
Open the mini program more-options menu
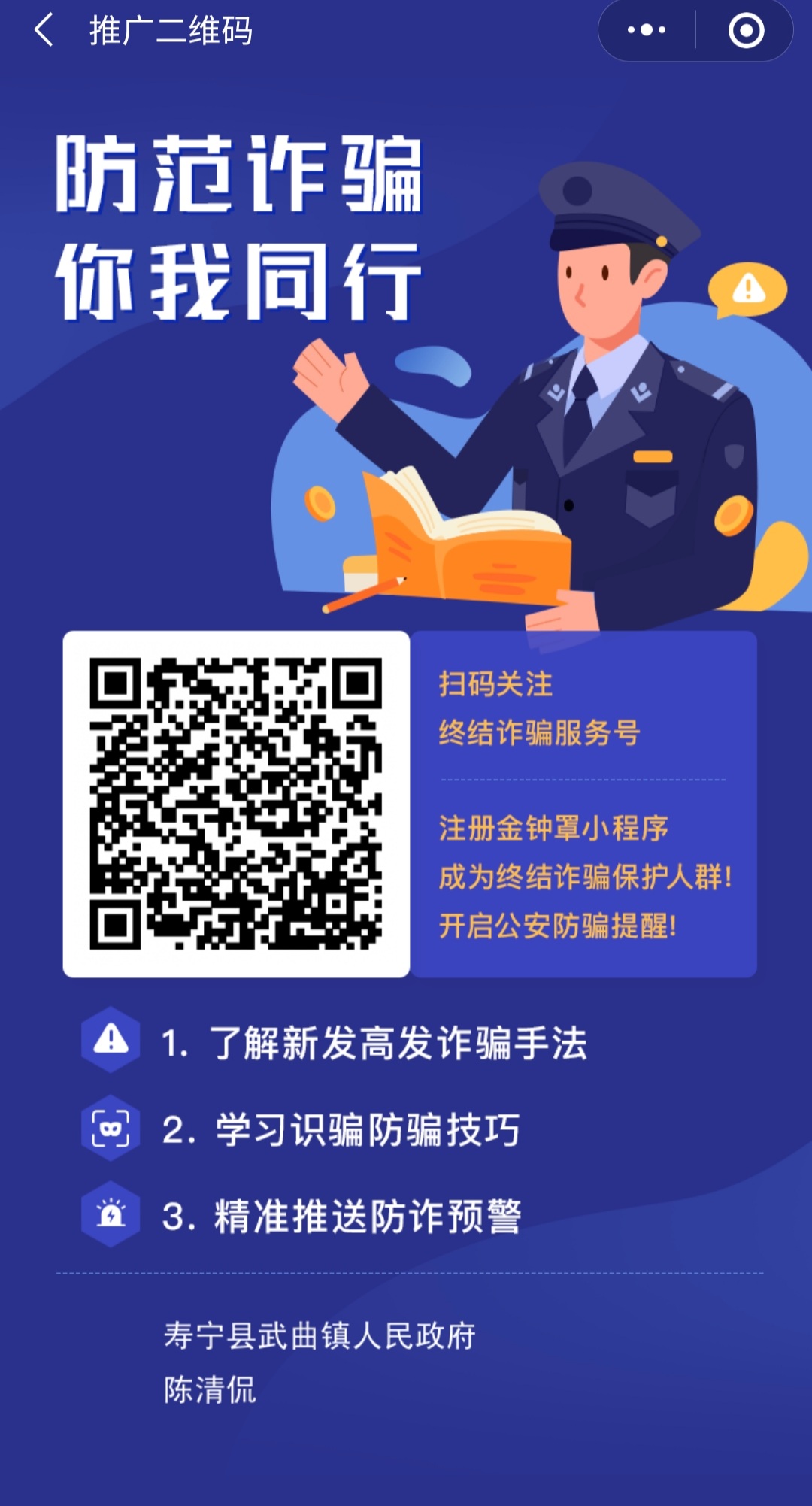(647, 30)
